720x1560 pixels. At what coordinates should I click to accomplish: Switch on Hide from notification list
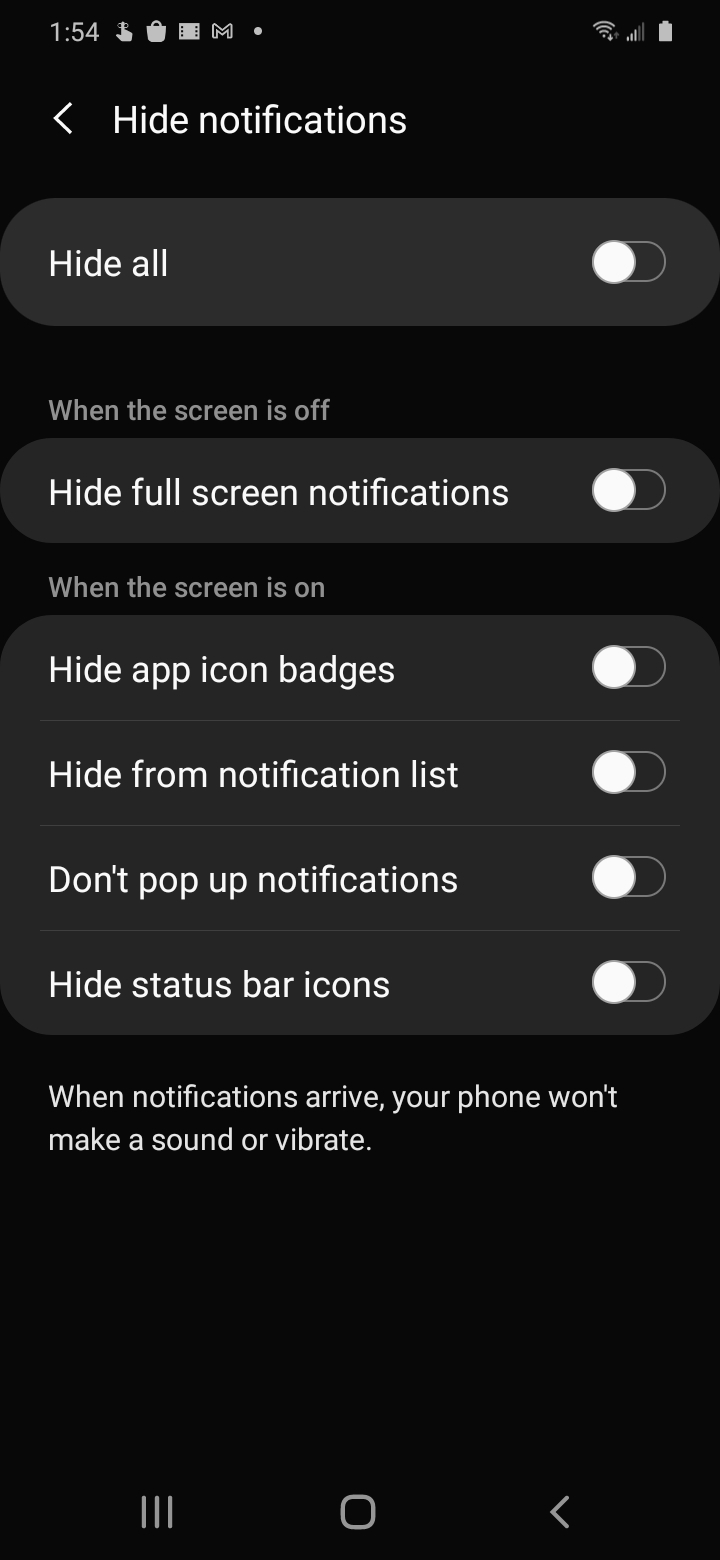628,773
